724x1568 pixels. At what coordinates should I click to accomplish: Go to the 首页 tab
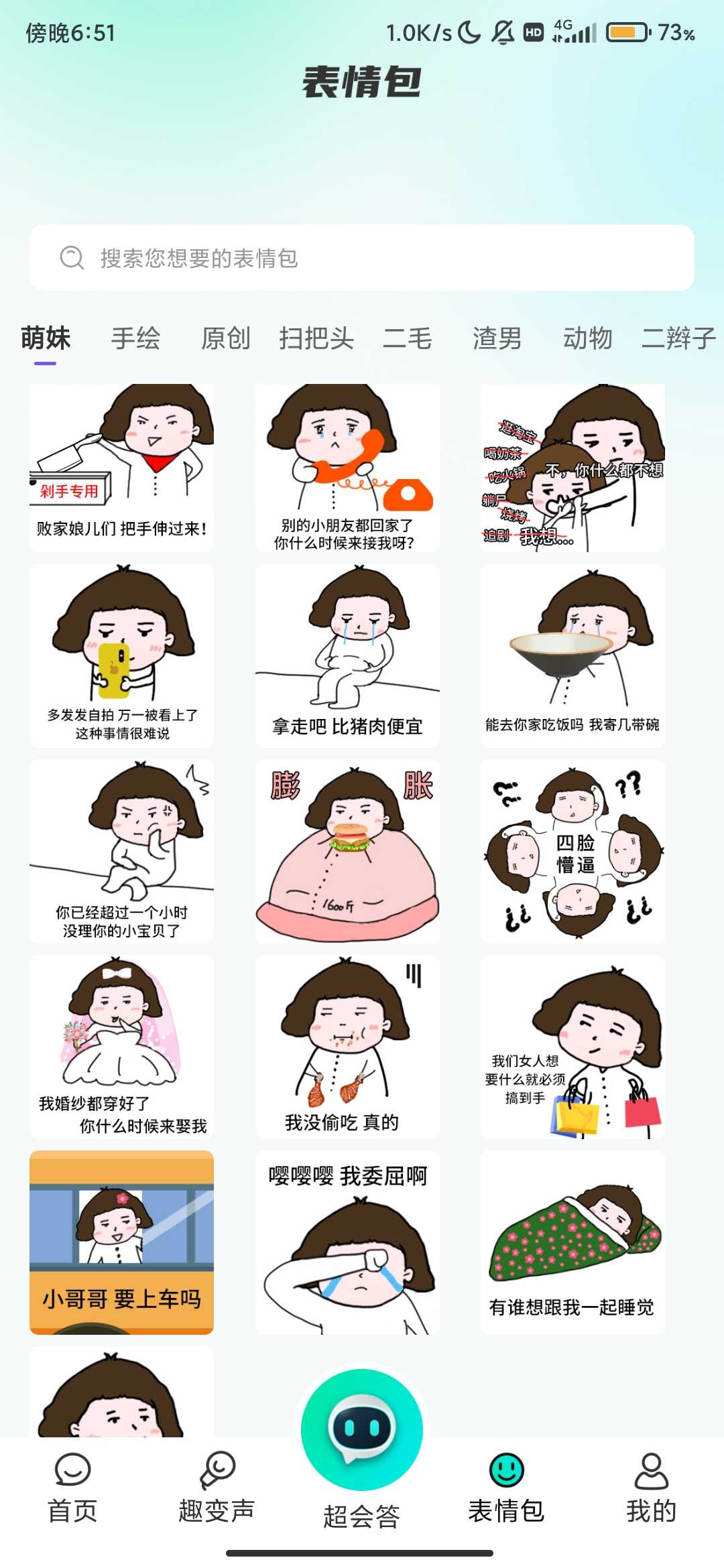(72, 1489)
